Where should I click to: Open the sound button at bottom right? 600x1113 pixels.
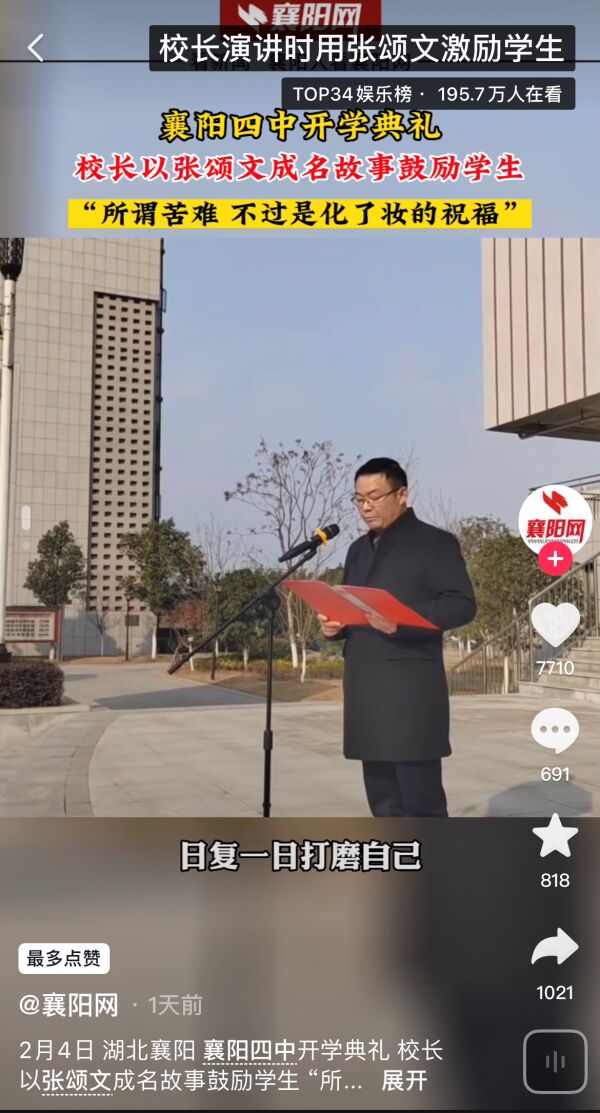554,1061
